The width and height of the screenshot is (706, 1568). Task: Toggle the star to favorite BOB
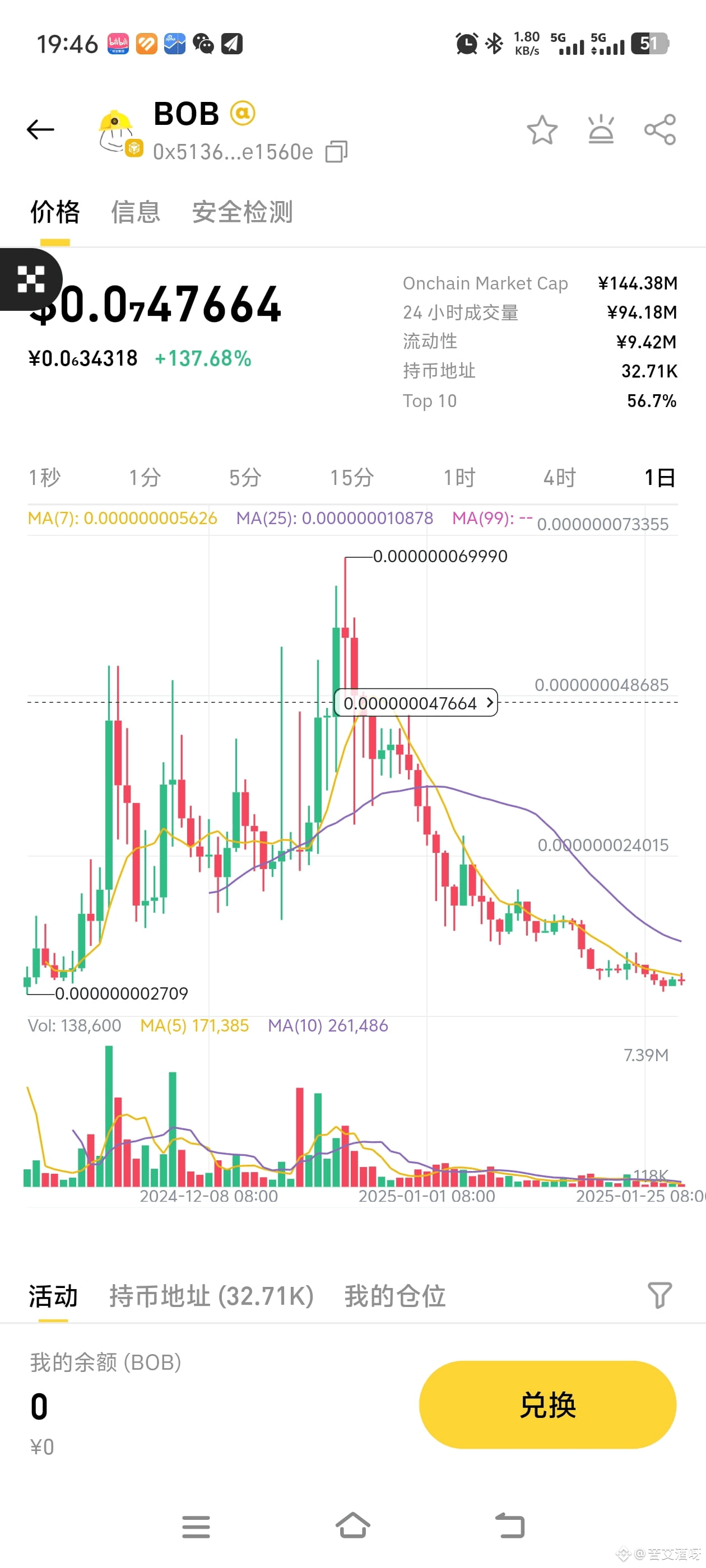[x=541, y=129]
